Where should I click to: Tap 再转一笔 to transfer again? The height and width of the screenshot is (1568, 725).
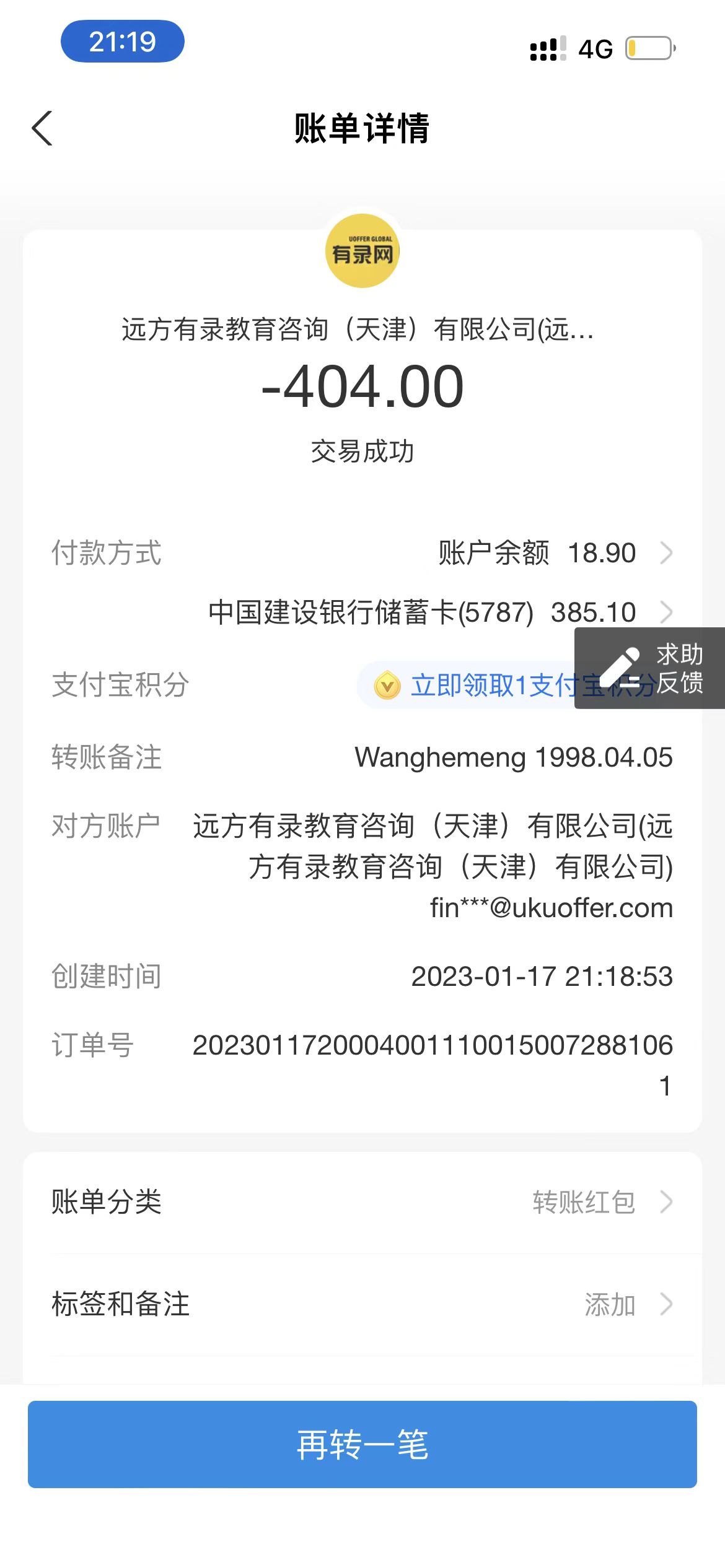click(x=362, y=1445)
